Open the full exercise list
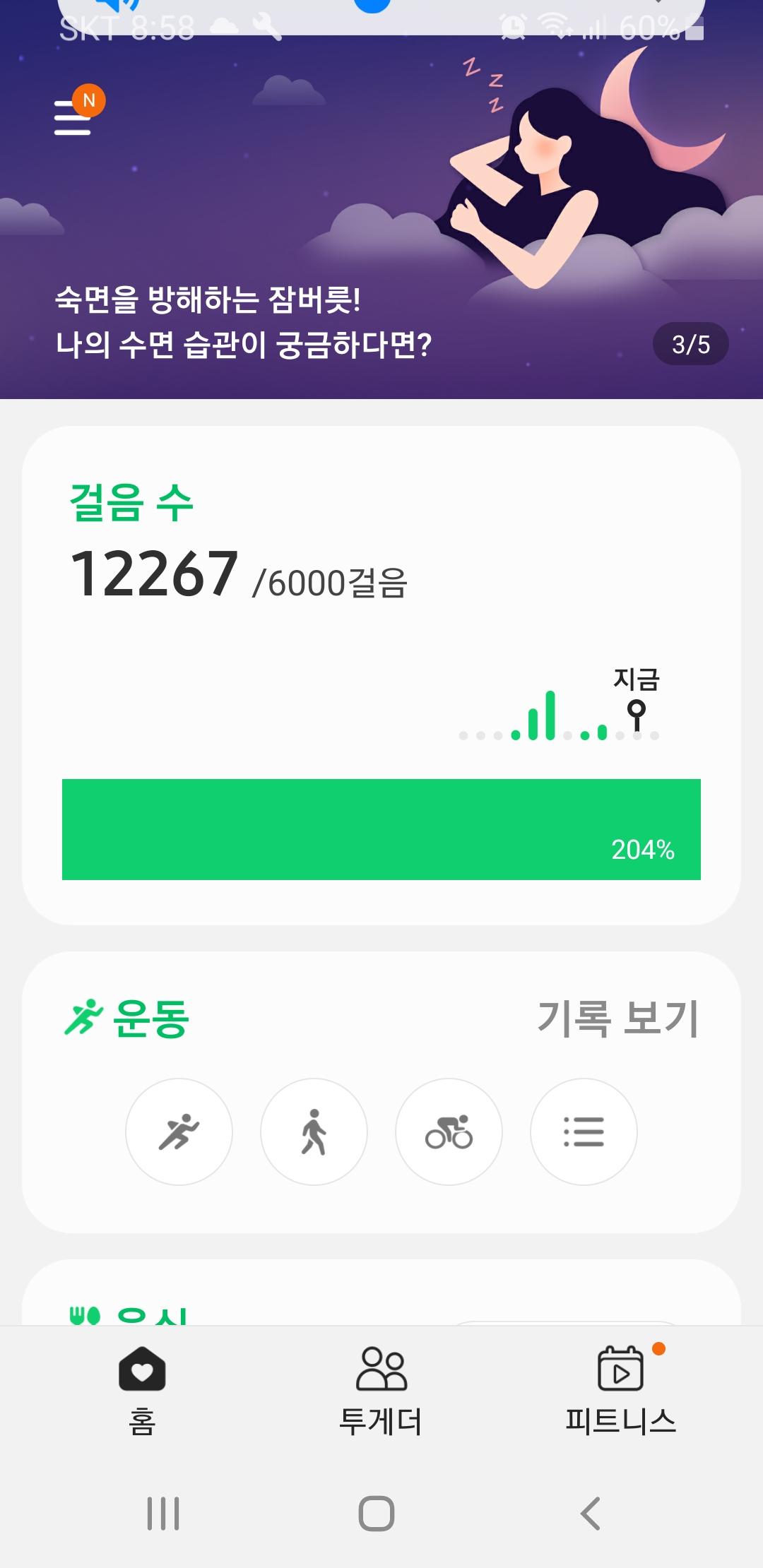The image size is (763, 1568). coord(584,1132)
